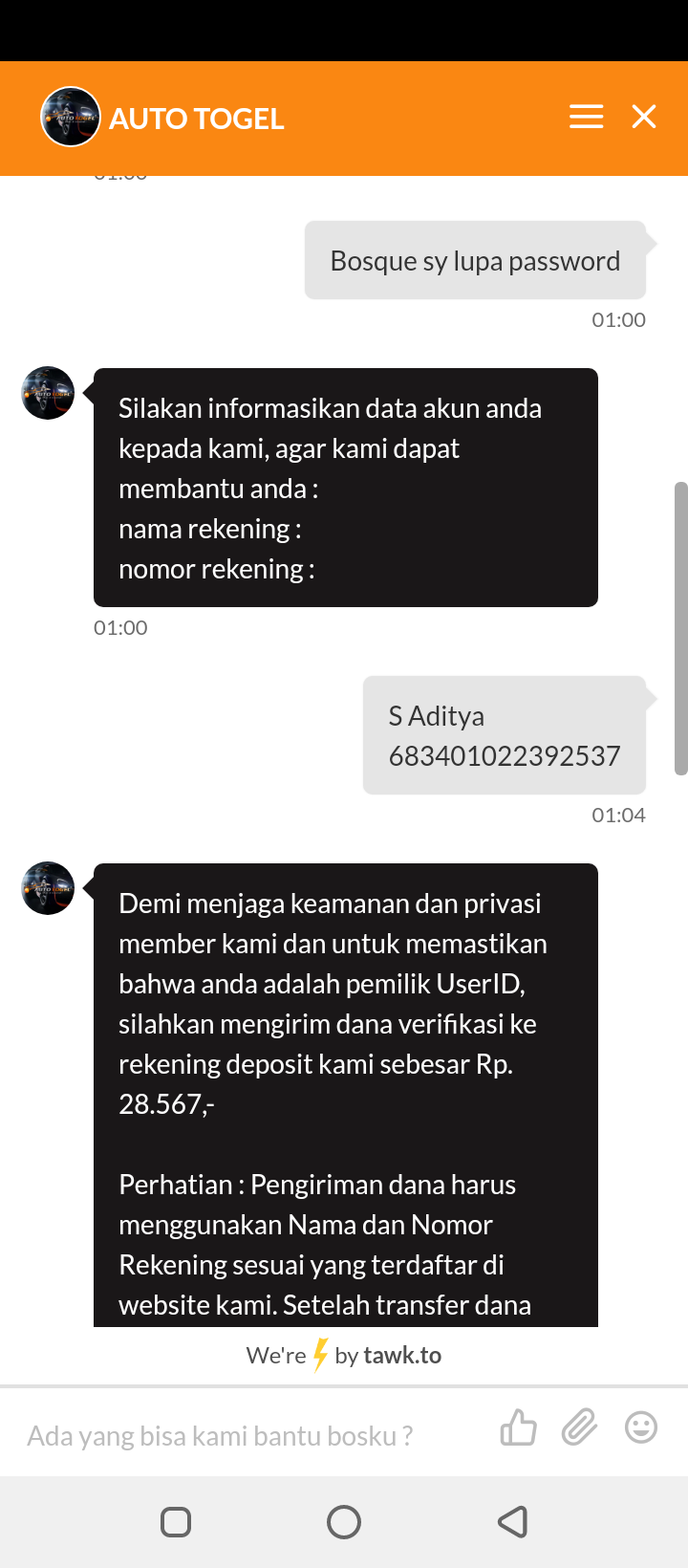Rate the chat with thumbs up
This screenshot has width=688, height=1568.
pos(518,1427)
